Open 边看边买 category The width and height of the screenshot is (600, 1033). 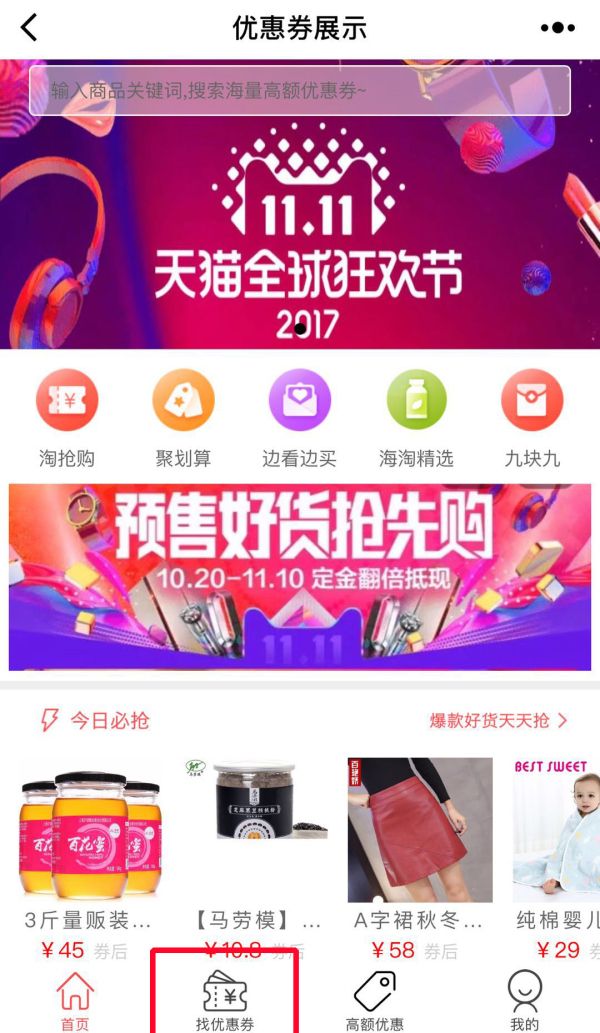tap(300, 419)
